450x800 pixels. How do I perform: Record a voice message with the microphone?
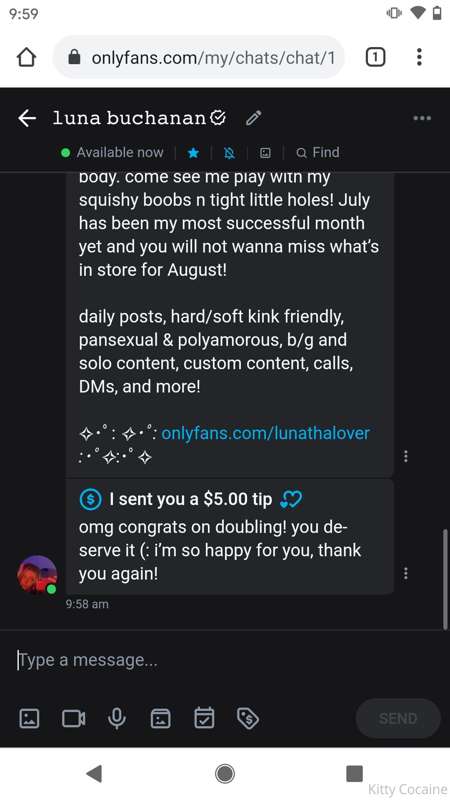click(x=117, y=718)
